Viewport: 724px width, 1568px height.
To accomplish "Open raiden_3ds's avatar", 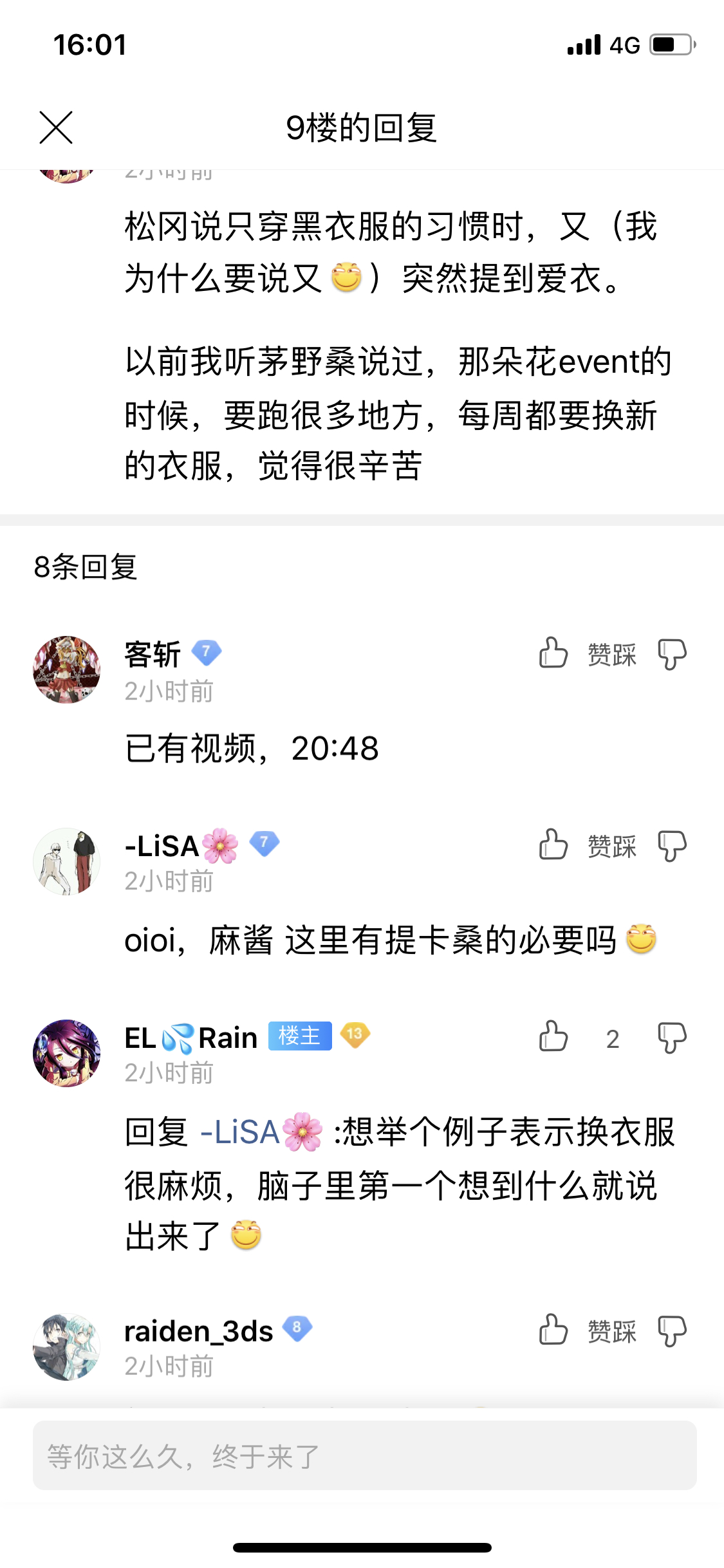I will pos(67,1347).
